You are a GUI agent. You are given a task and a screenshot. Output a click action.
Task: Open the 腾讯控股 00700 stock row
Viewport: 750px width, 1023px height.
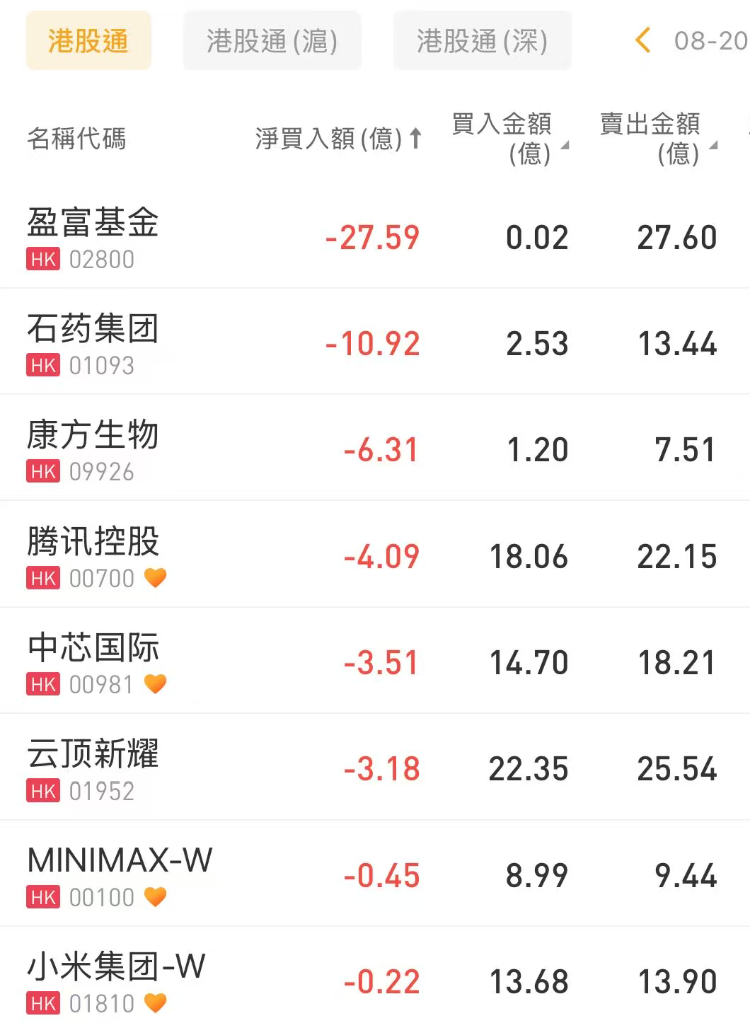point(375,554)
